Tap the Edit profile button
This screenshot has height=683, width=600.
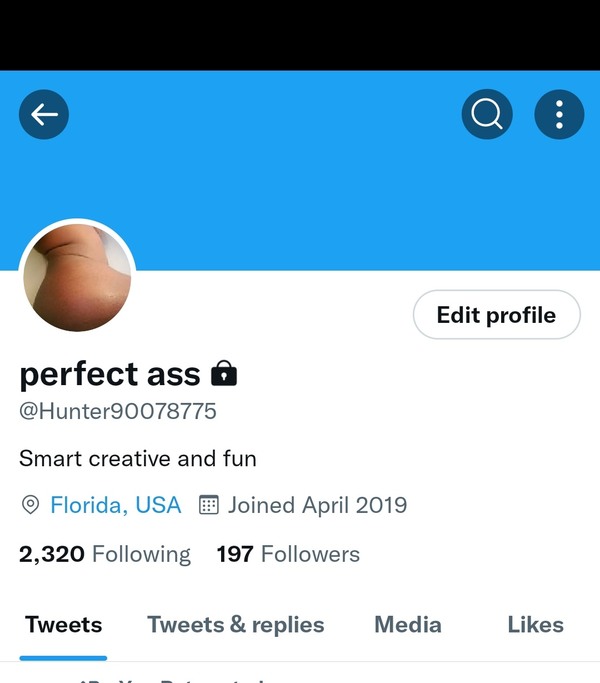(x=496, y=315)
